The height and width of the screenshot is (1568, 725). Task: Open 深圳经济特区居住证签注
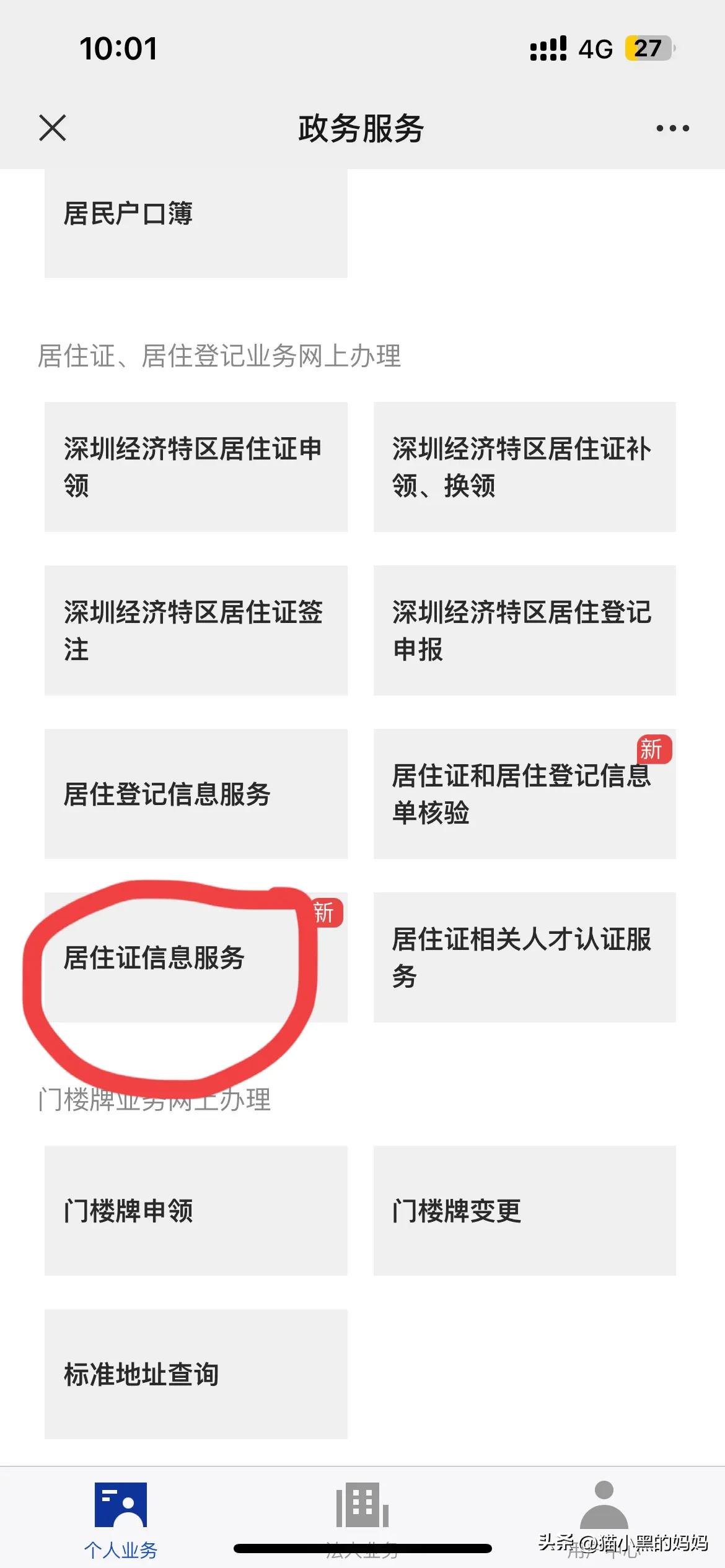[x=196, y=632]
